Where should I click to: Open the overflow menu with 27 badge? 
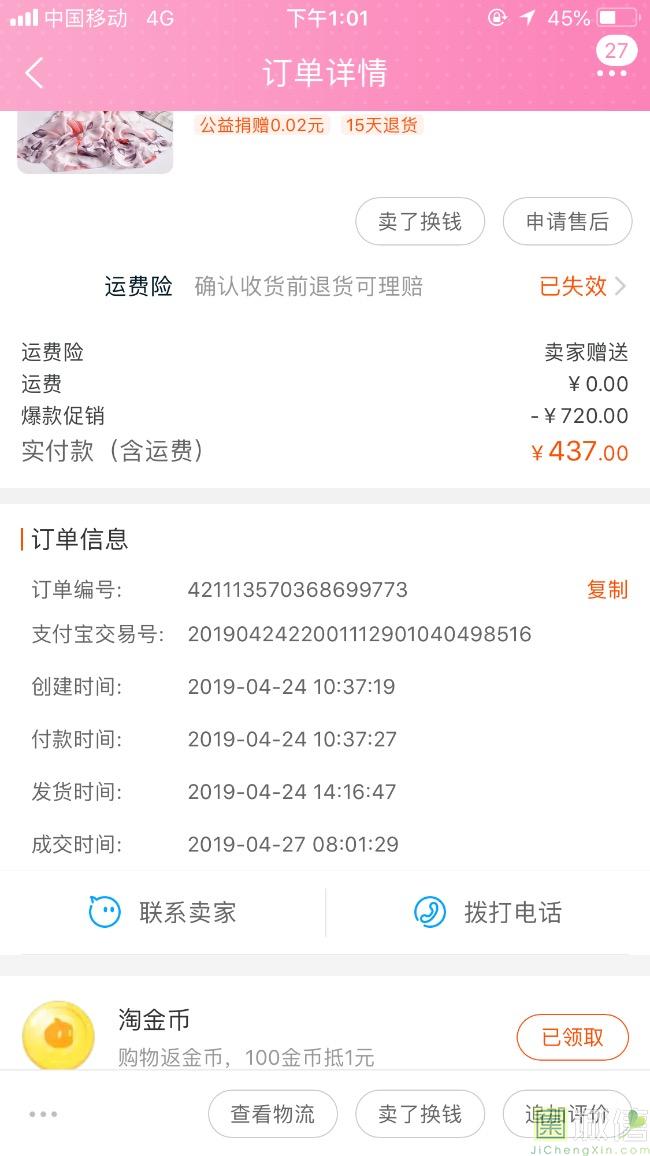tap(612, 71)
